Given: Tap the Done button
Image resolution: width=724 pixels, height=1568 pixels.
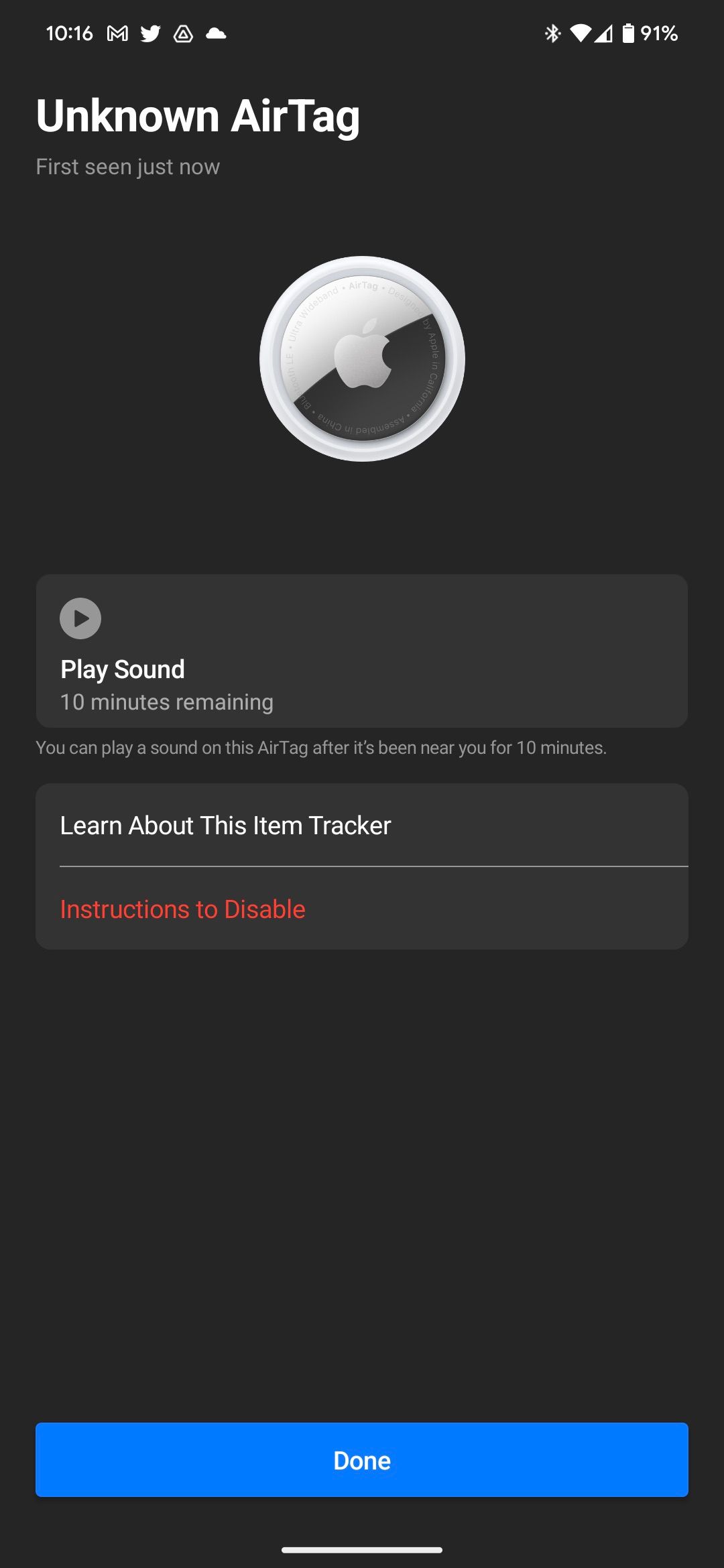Looking at the screenshot, I should 362,1460.
